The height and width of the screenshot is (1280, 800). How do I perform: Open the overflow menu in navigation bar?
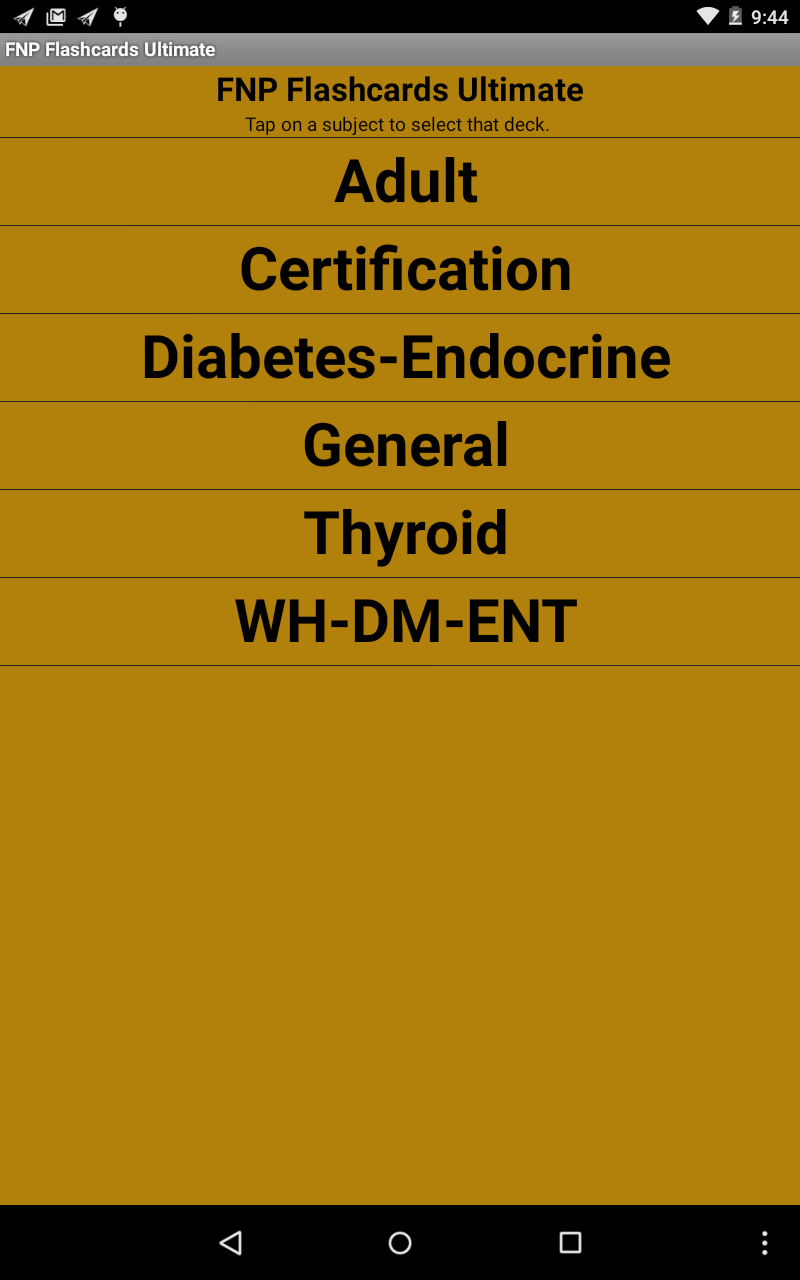(x=764, y=1243)
